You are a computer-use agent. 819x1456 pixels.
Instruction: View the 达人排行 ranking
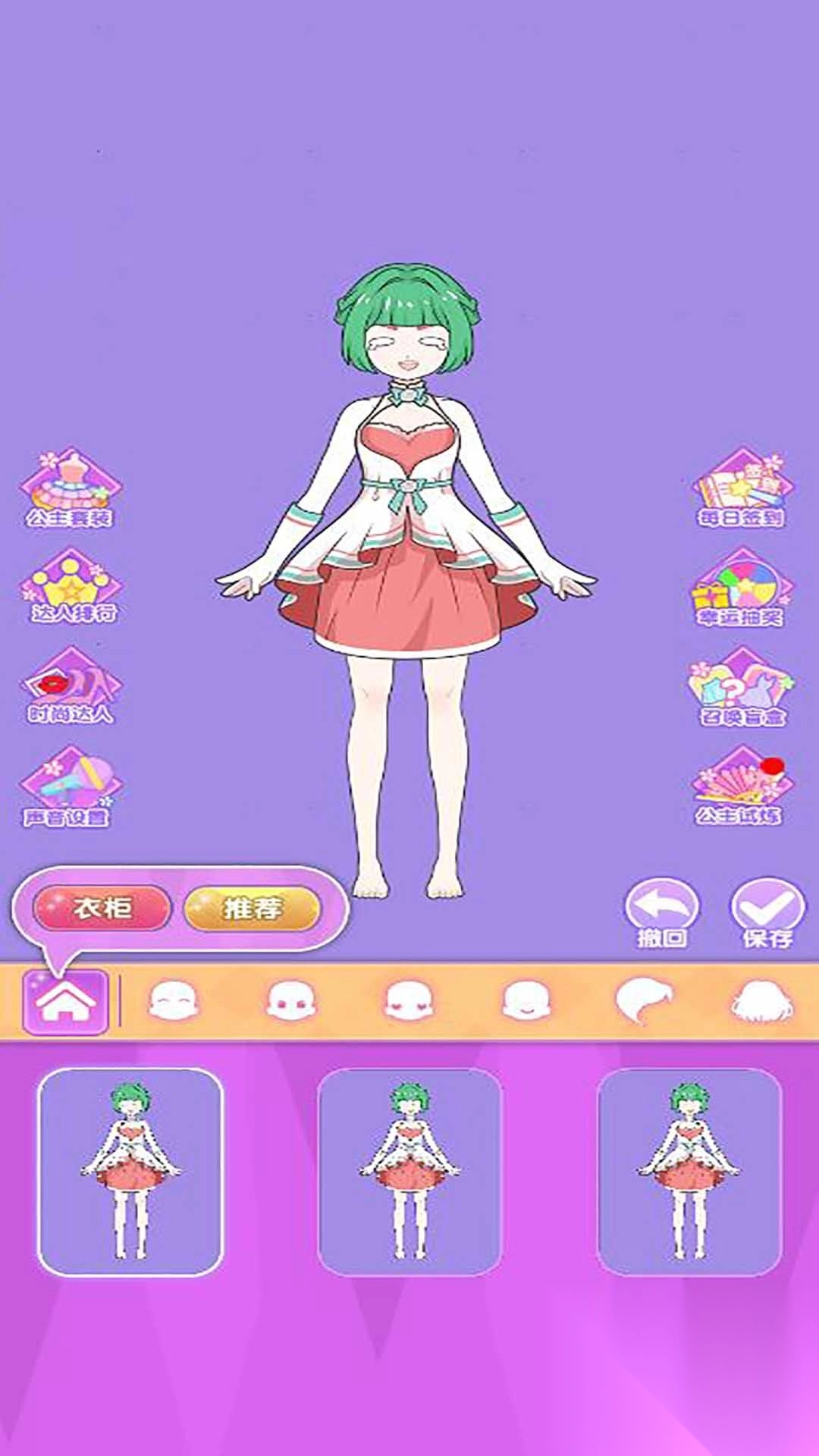pyautogui.click(x=71, y=586)
